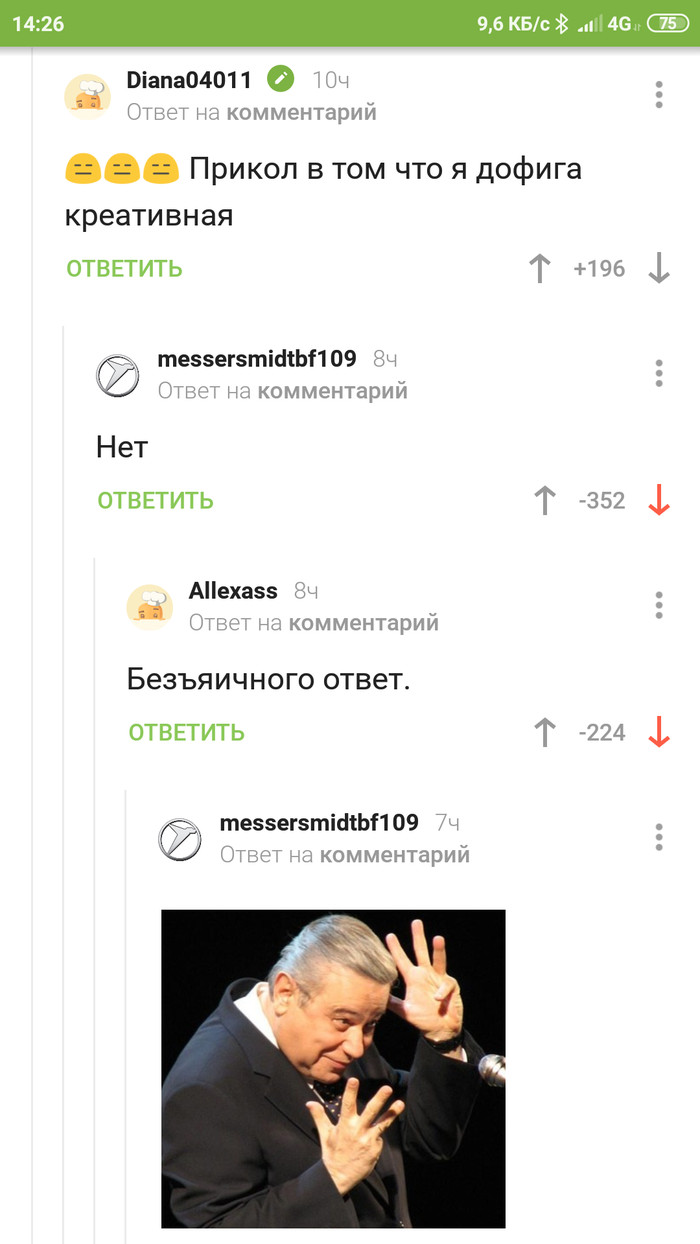Upvote the "Нет" comment
Image resolution: width=700 pixels, height=1244 pixels.
point(545,500)
